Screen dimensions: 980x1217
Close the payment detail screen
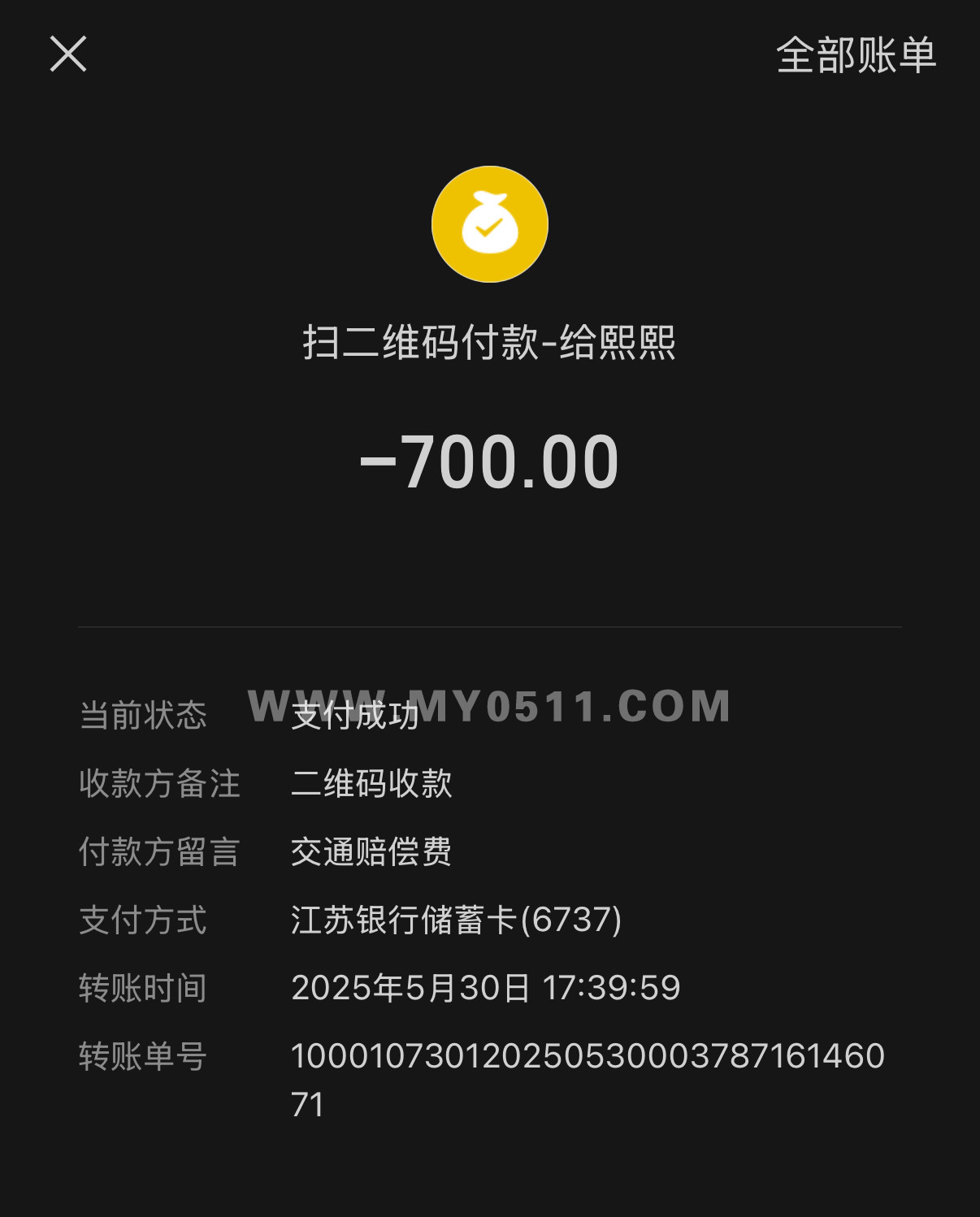[x=68, y=54]
